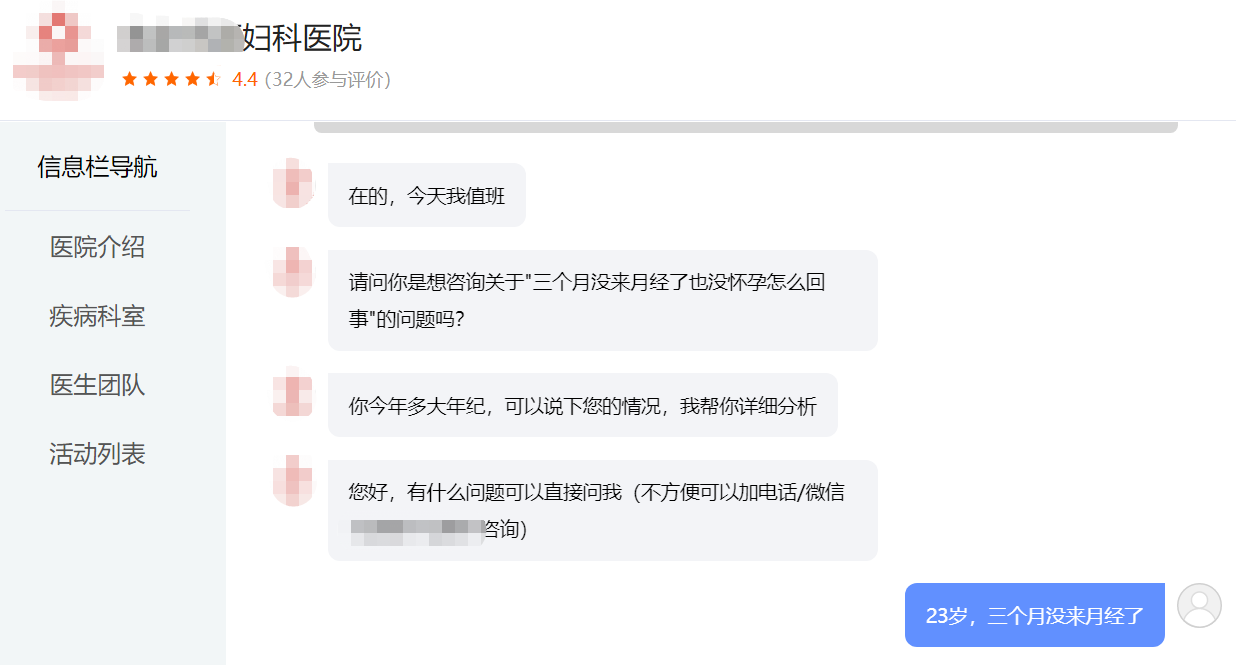Open 医院介绍 in the sidebar

pyautogui.click(x=97, y=247)
